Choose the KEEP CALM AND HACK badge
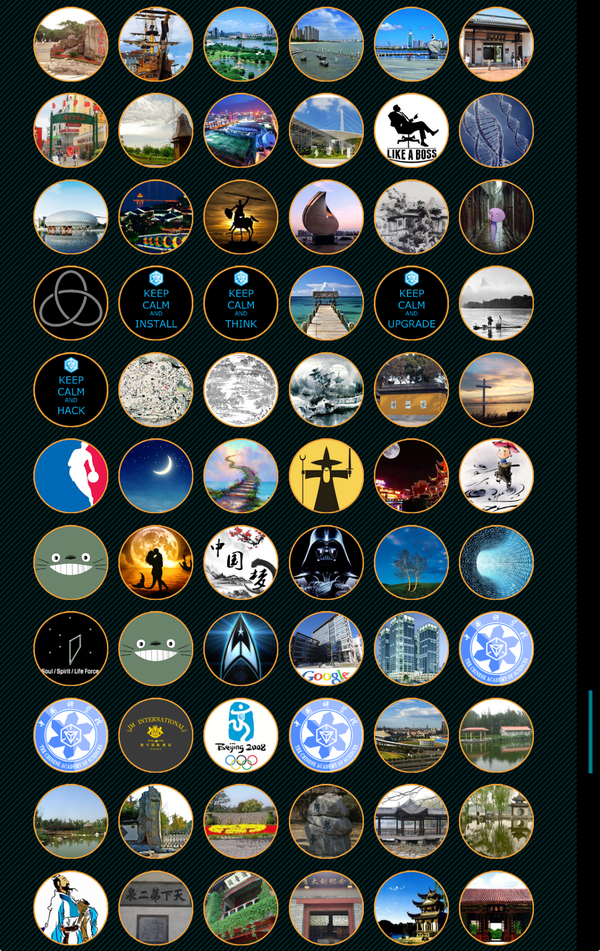This screenshot has height=951, width=600. pos(71,389)
